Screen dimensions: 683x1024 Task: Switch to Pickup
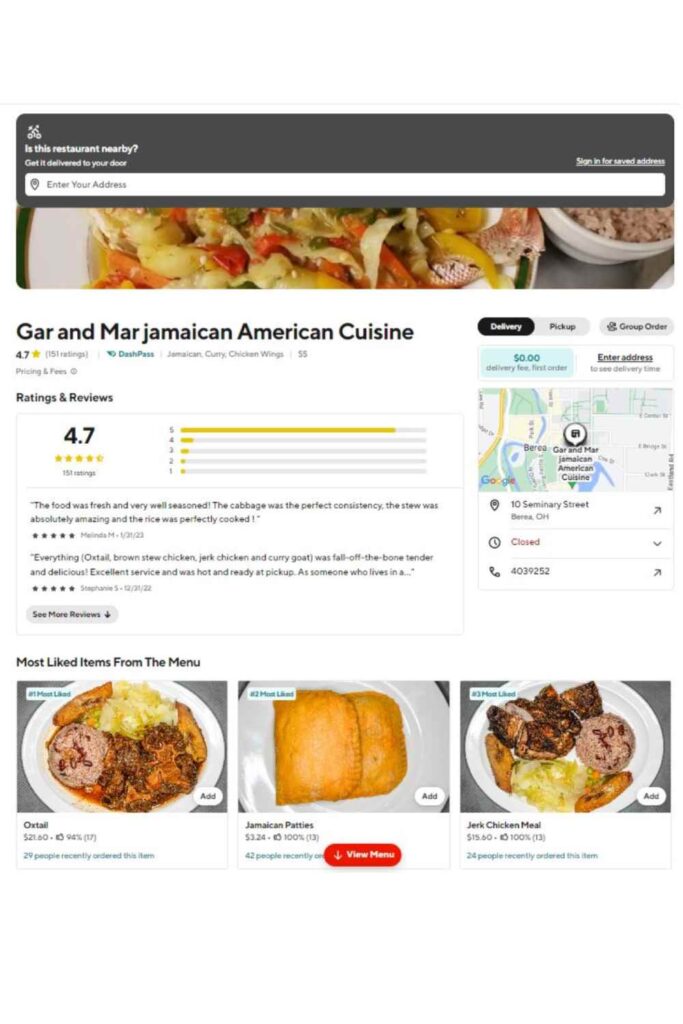(x=562, y=327)
